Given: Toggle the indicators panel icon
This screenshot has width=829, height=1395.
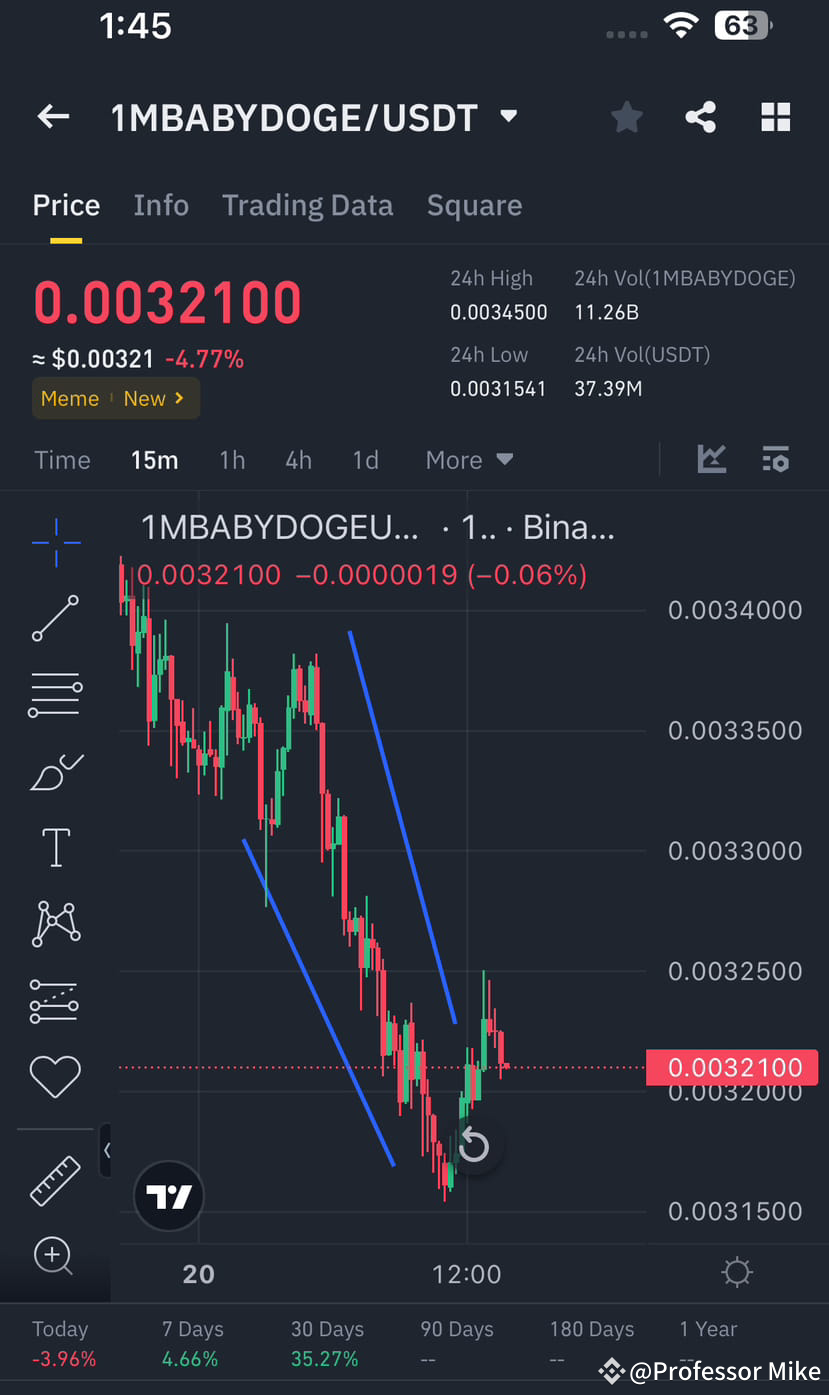Looking at the screenshot, I should click(x=776, y=459).
